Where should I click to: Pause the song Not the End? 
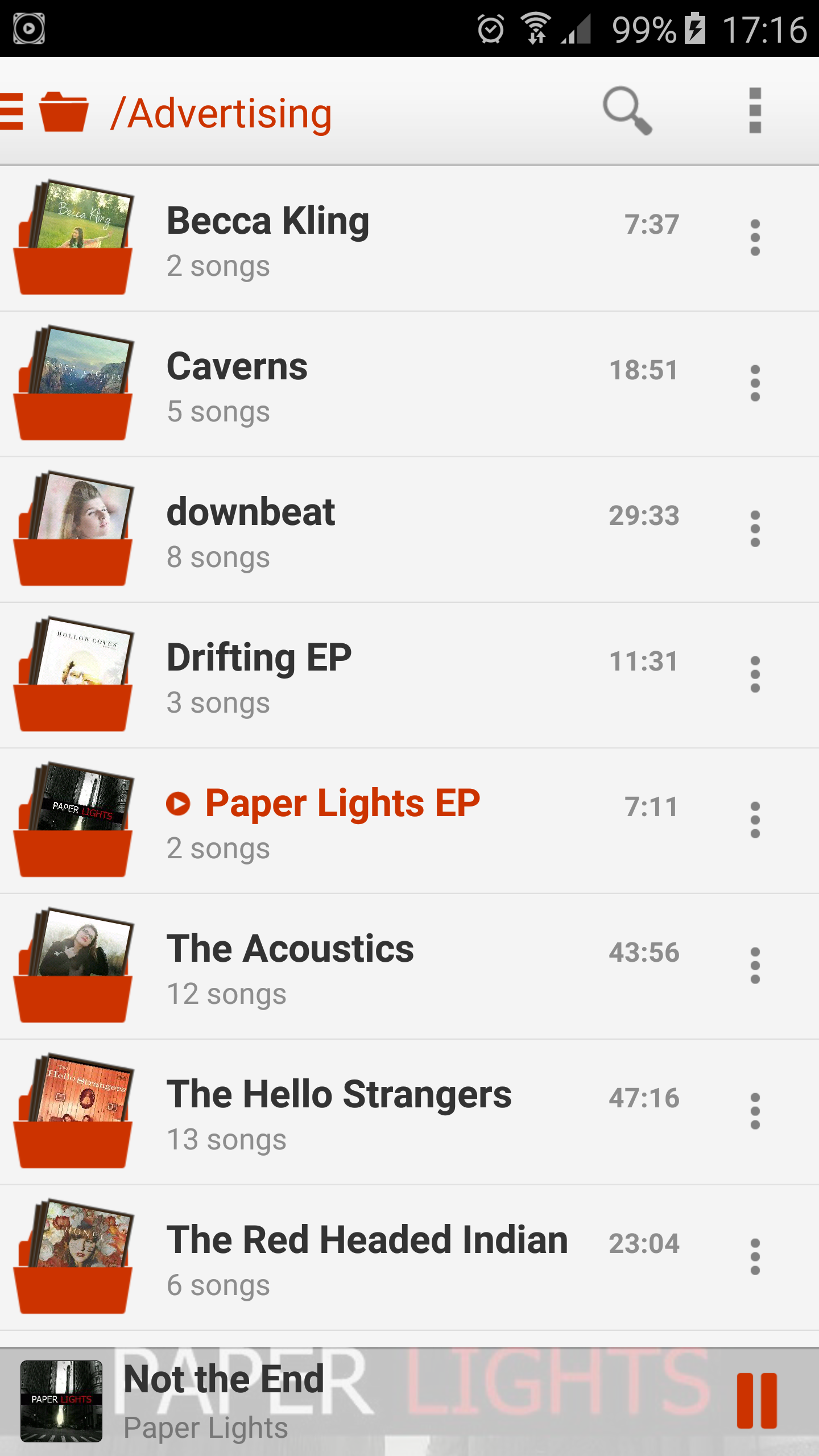756,1400
